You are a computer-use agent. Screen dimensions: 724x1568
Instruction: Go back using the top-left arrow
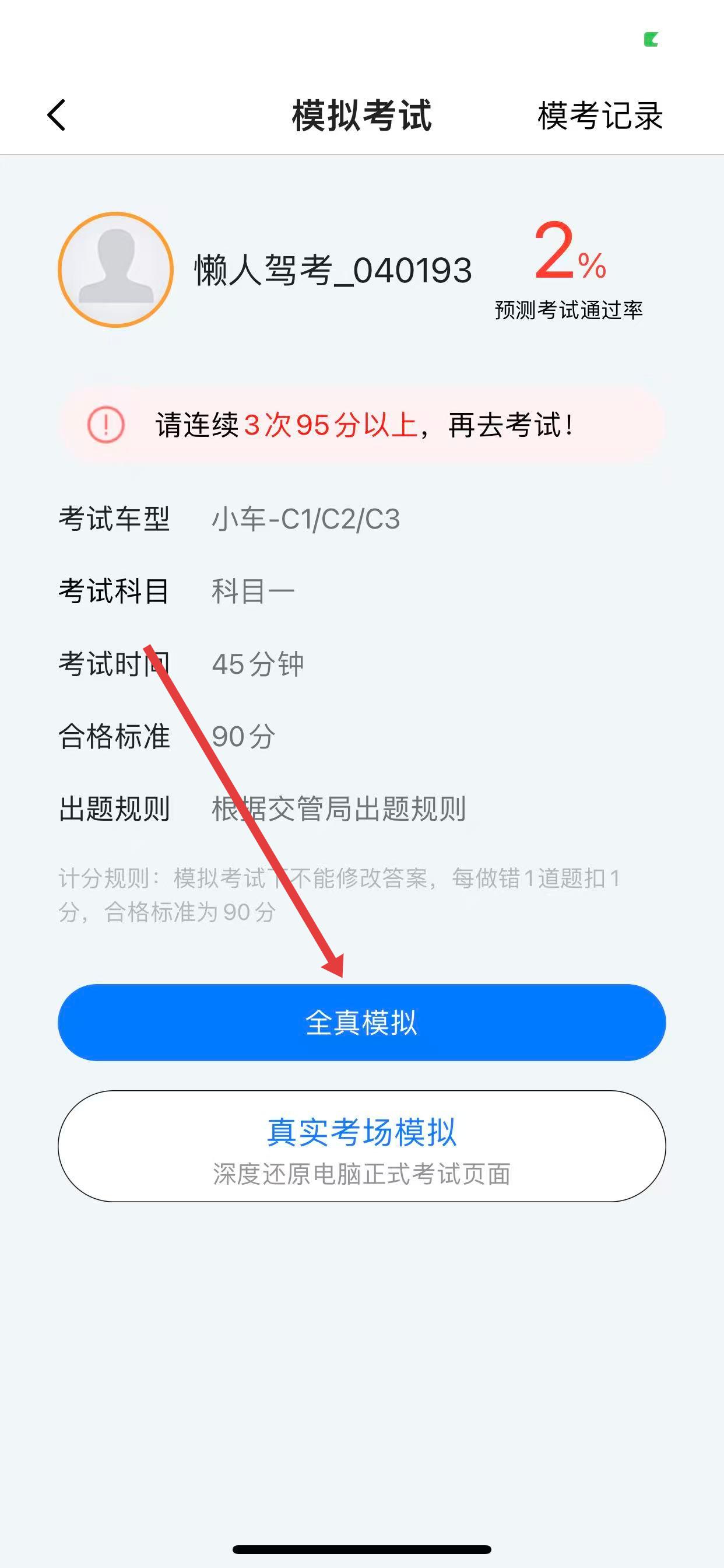[57, 115]
